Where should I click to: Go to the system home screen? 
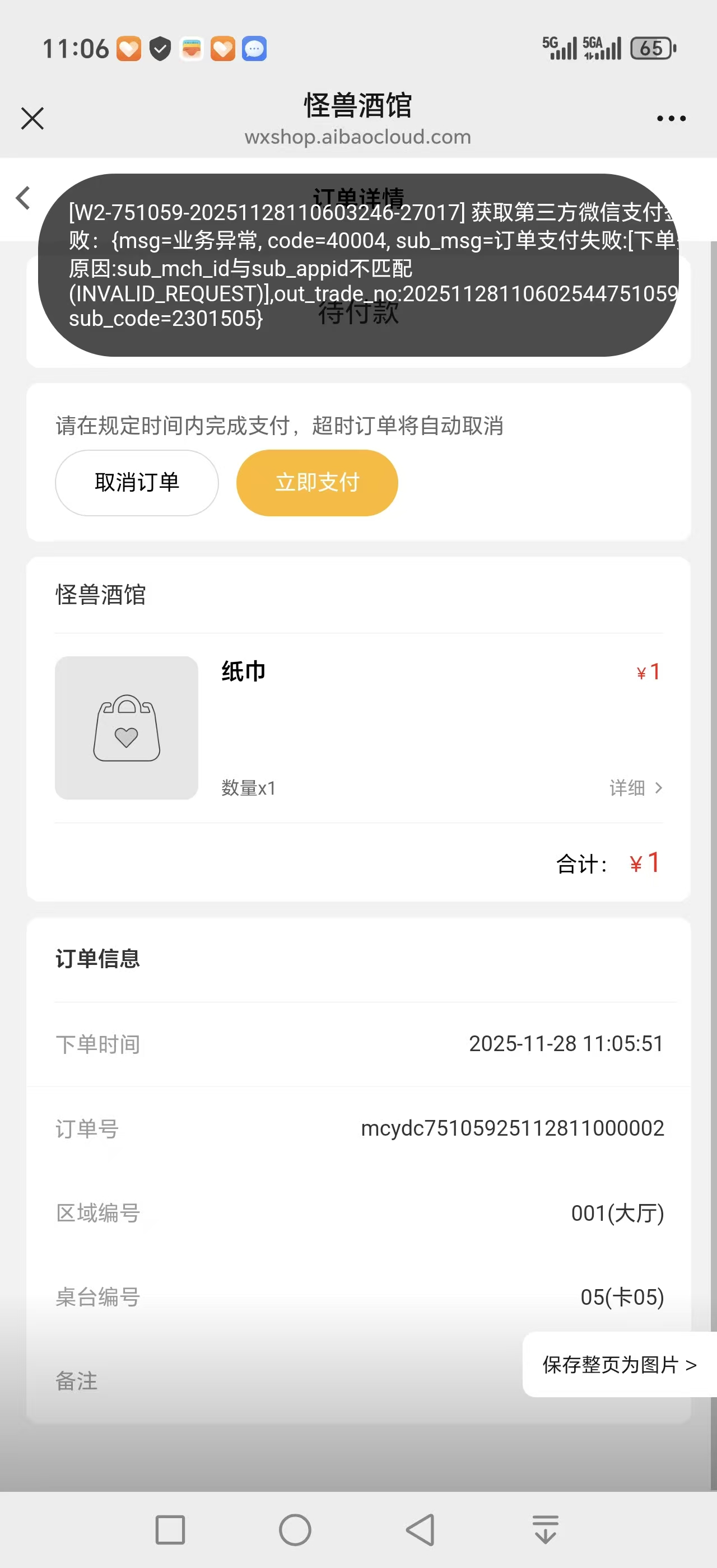(295, 1530)
